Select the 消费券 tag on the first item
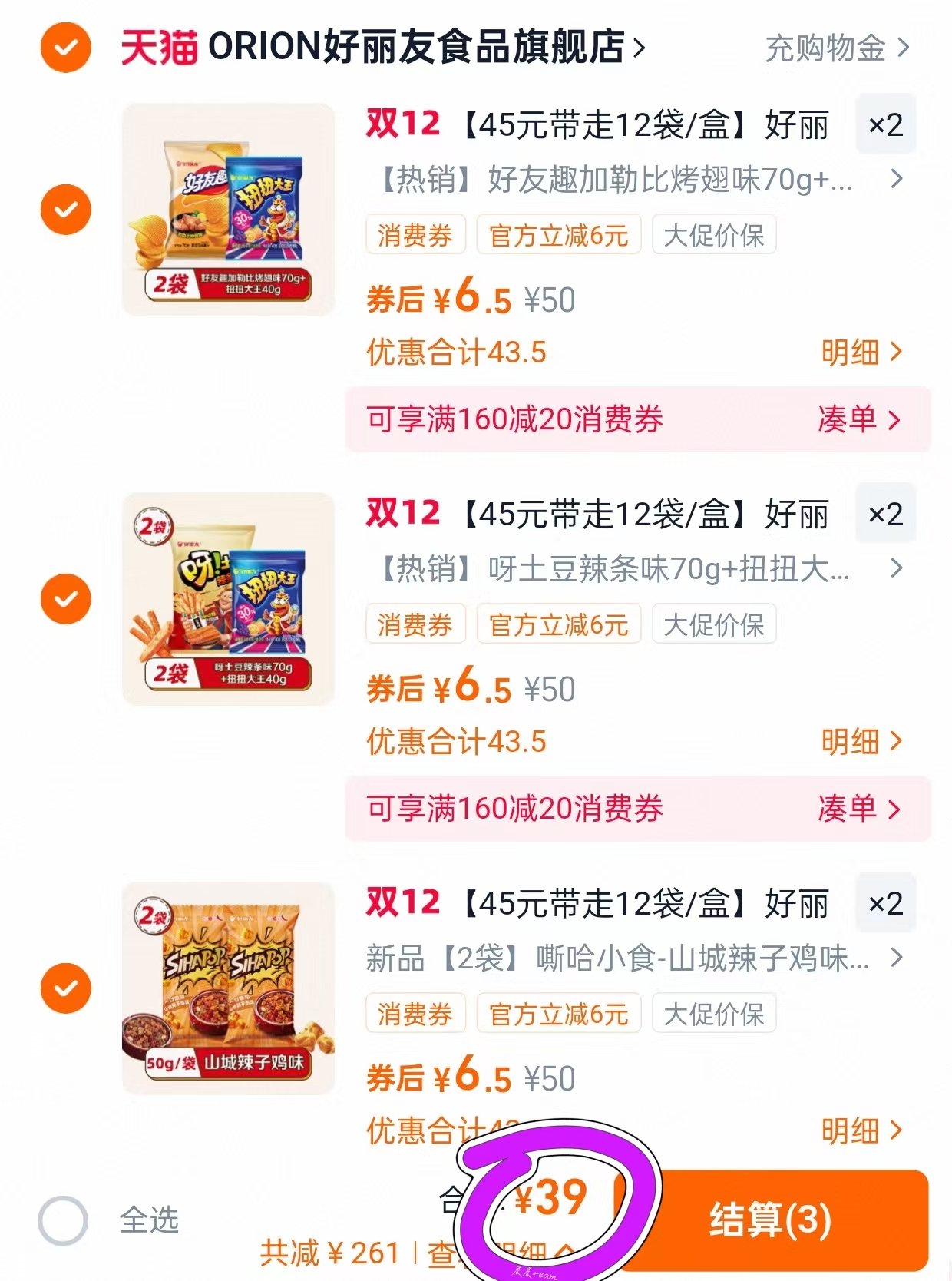 click(415, 235)
